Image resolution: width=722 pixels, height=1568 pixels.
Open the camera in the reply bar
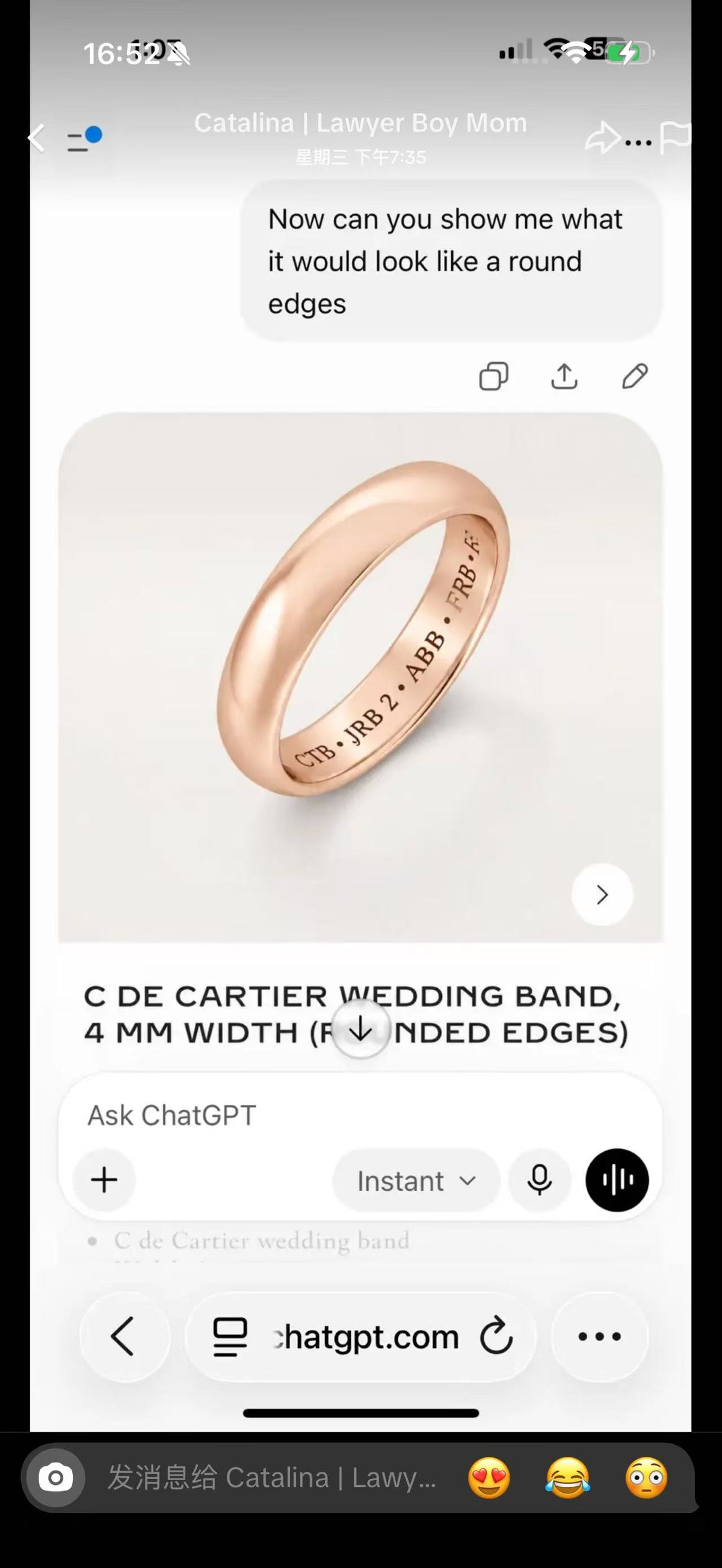point(55,1477)
